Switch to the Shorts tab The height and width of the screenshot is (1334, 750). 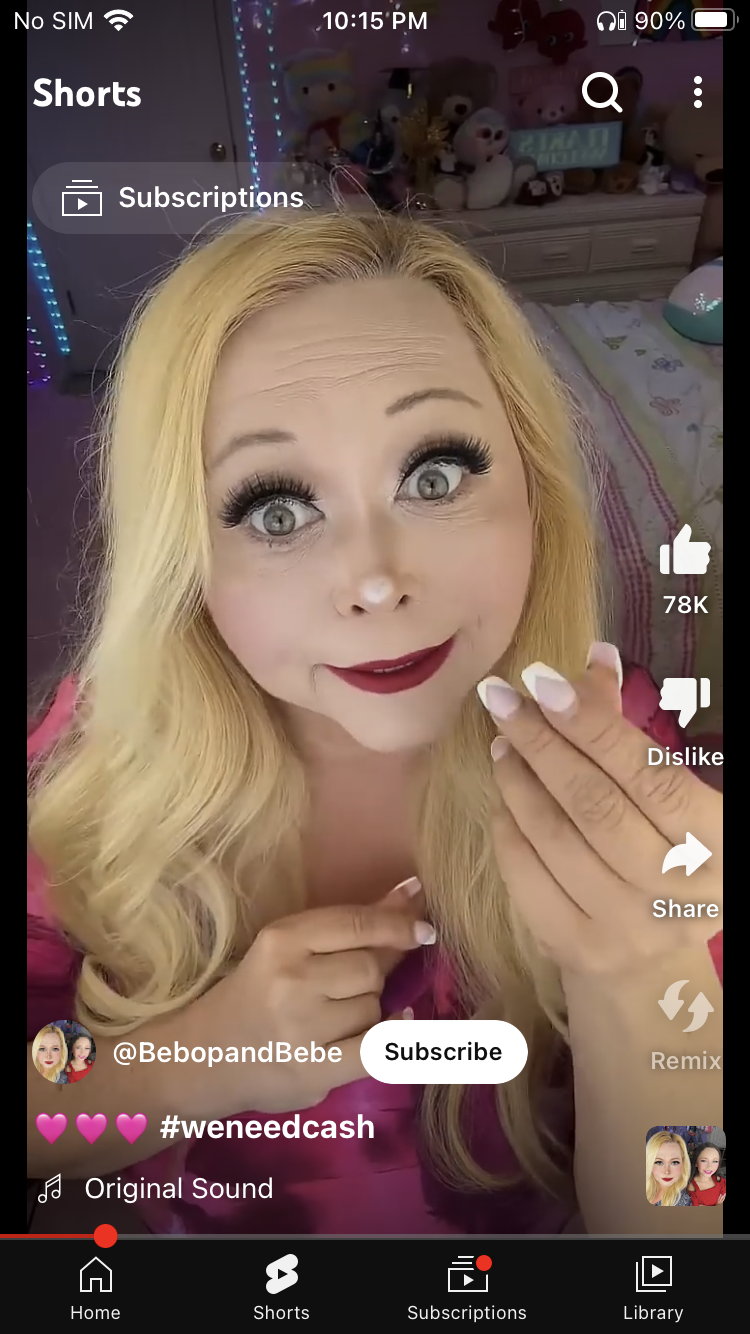coord(281,1285)
